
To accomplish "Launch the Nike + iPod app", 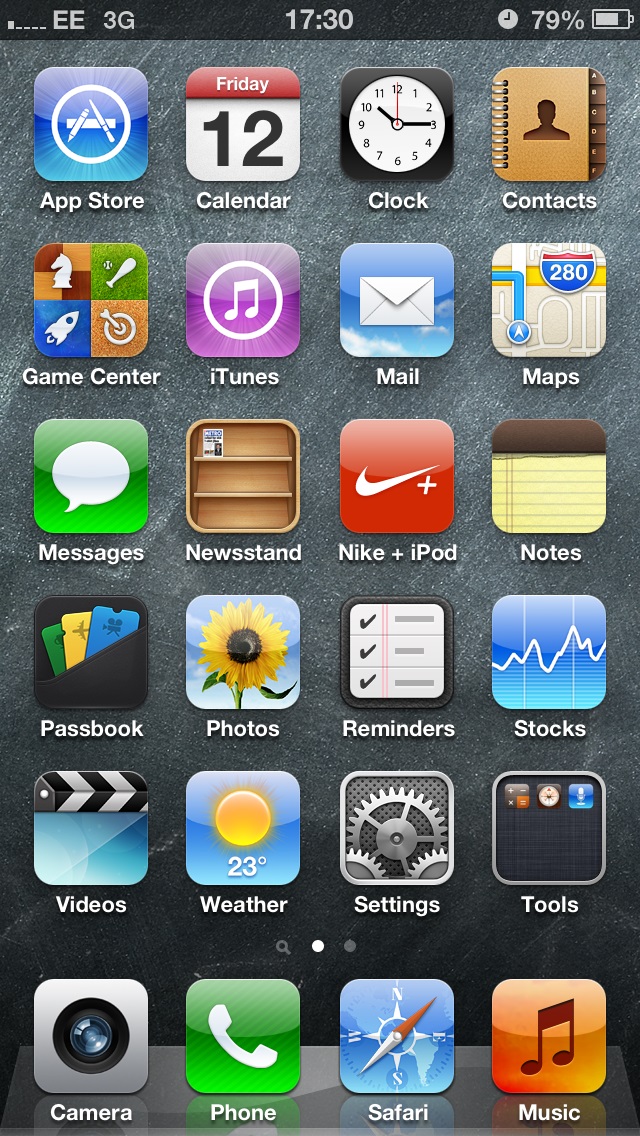I will click(397, 476).
